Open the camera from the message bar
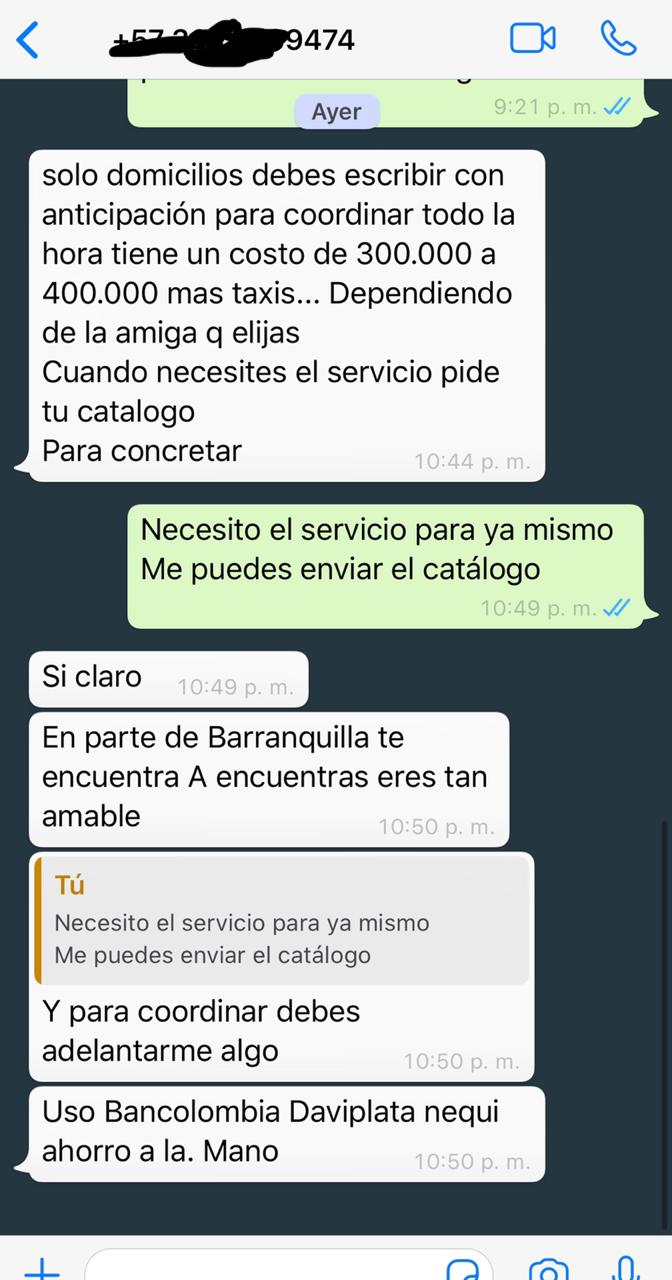The height and width of the screenshot is (1280, 672). tap(548, 1268)
